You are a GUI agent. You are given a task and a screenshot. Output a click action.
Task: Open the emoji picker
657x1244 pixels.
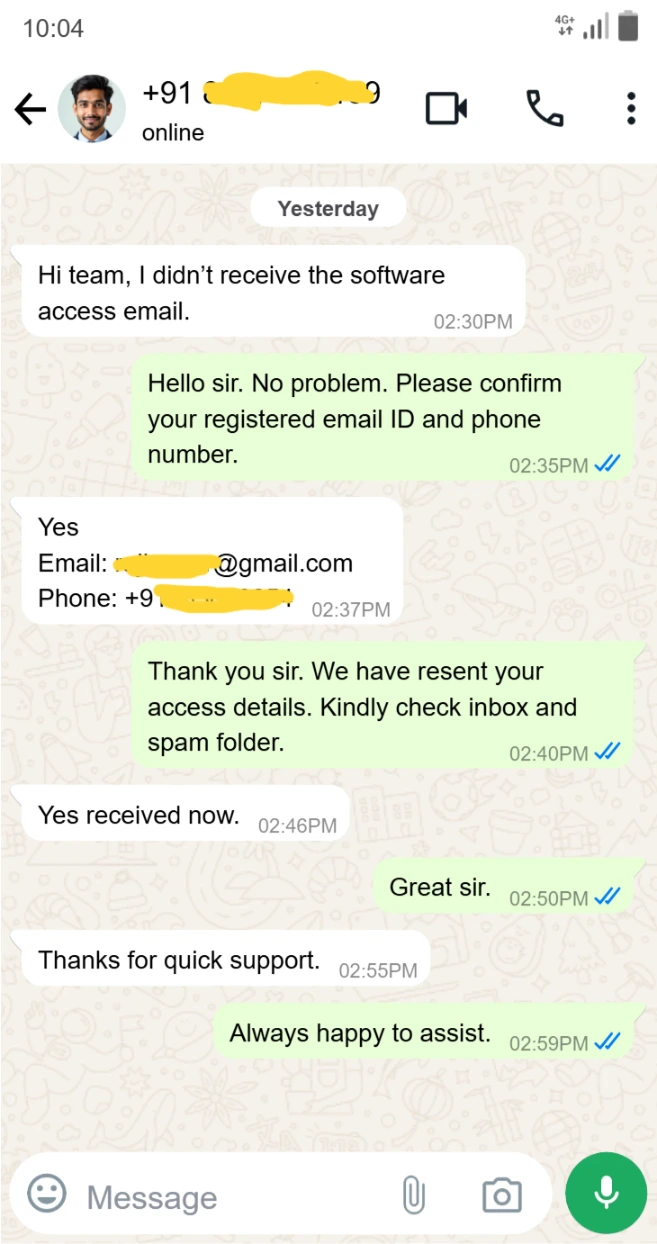click(x=46, y=1194)
